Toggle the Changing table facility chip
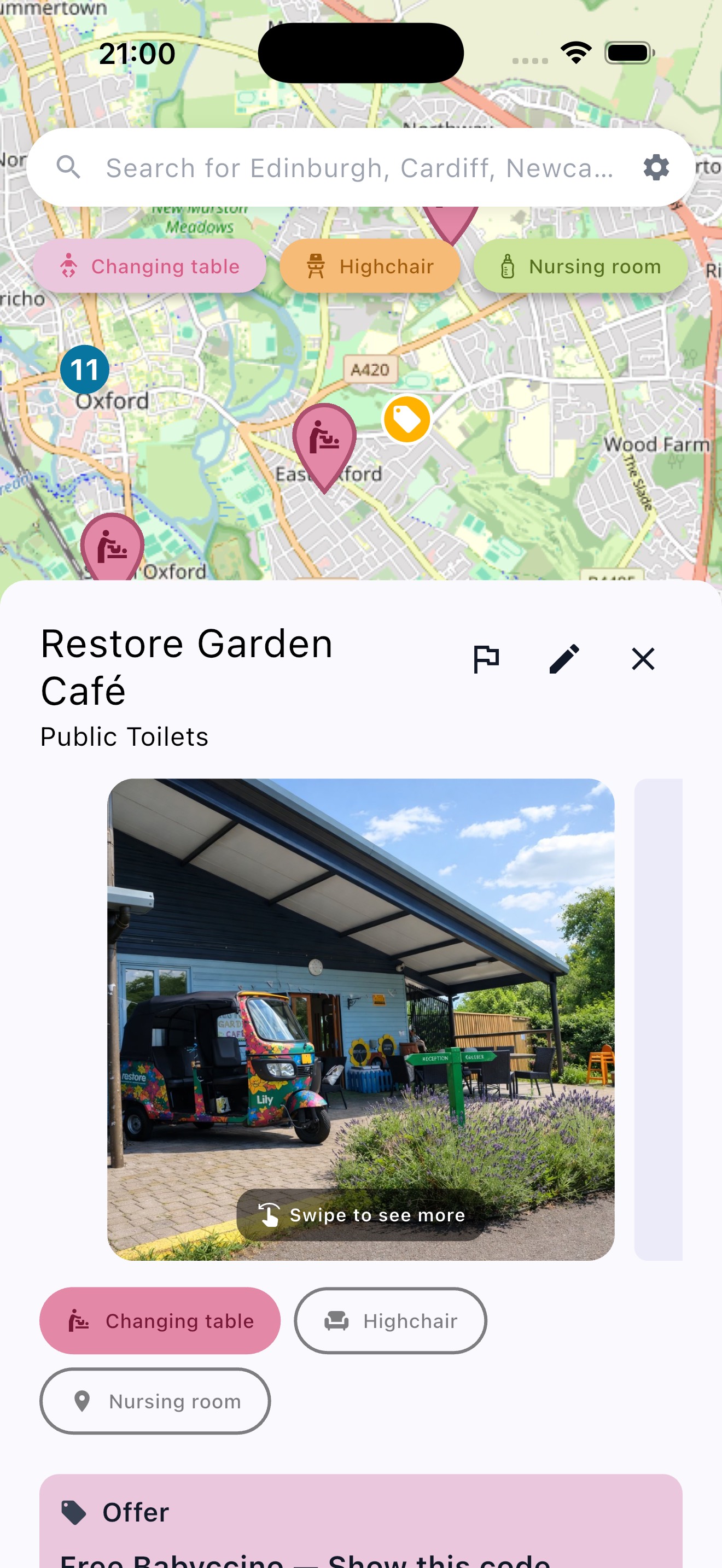Viewport: 722px width, 1568px height. (160, 1321)
